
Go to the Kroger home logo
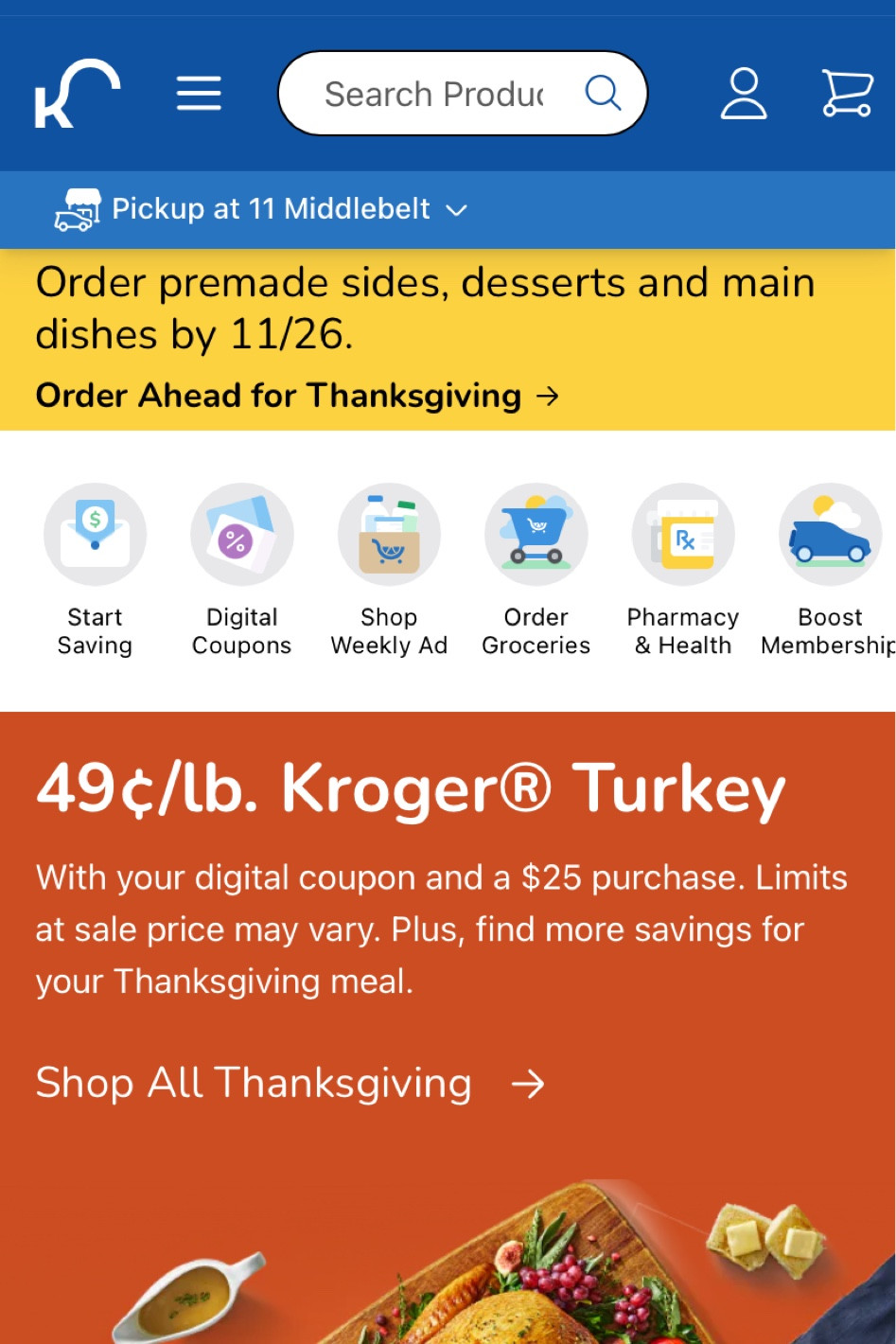click(77, 94)
